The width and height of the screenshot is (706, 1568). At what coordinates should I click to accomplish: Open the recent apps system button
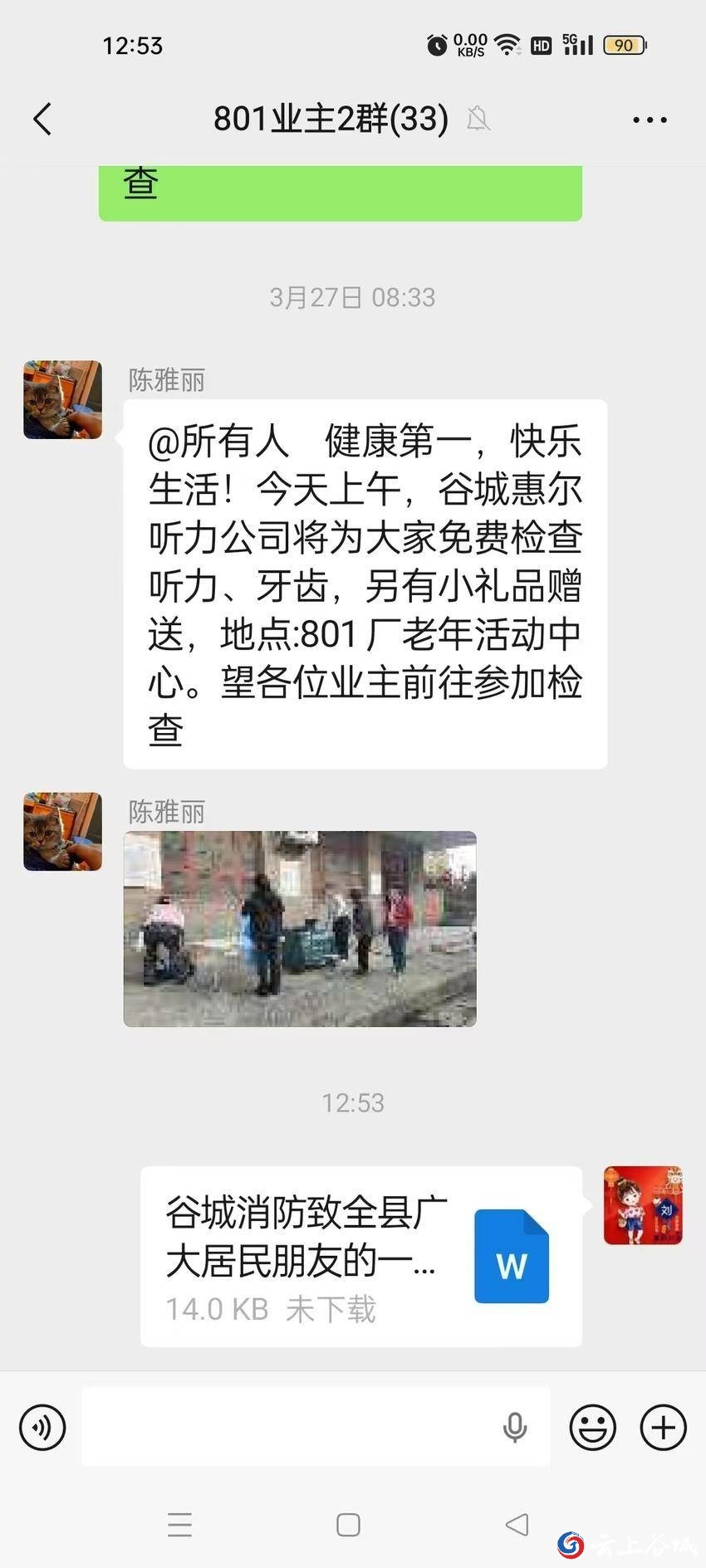point(179,1525)
